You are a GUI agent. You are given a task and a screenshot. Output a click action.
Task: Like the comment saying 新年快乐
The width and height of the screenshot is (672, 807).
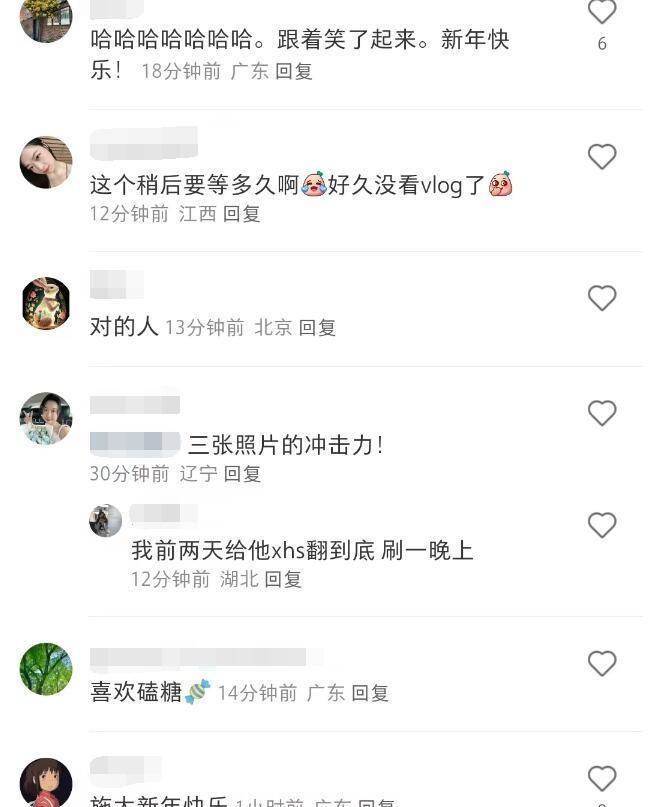[x=601, y=13]
